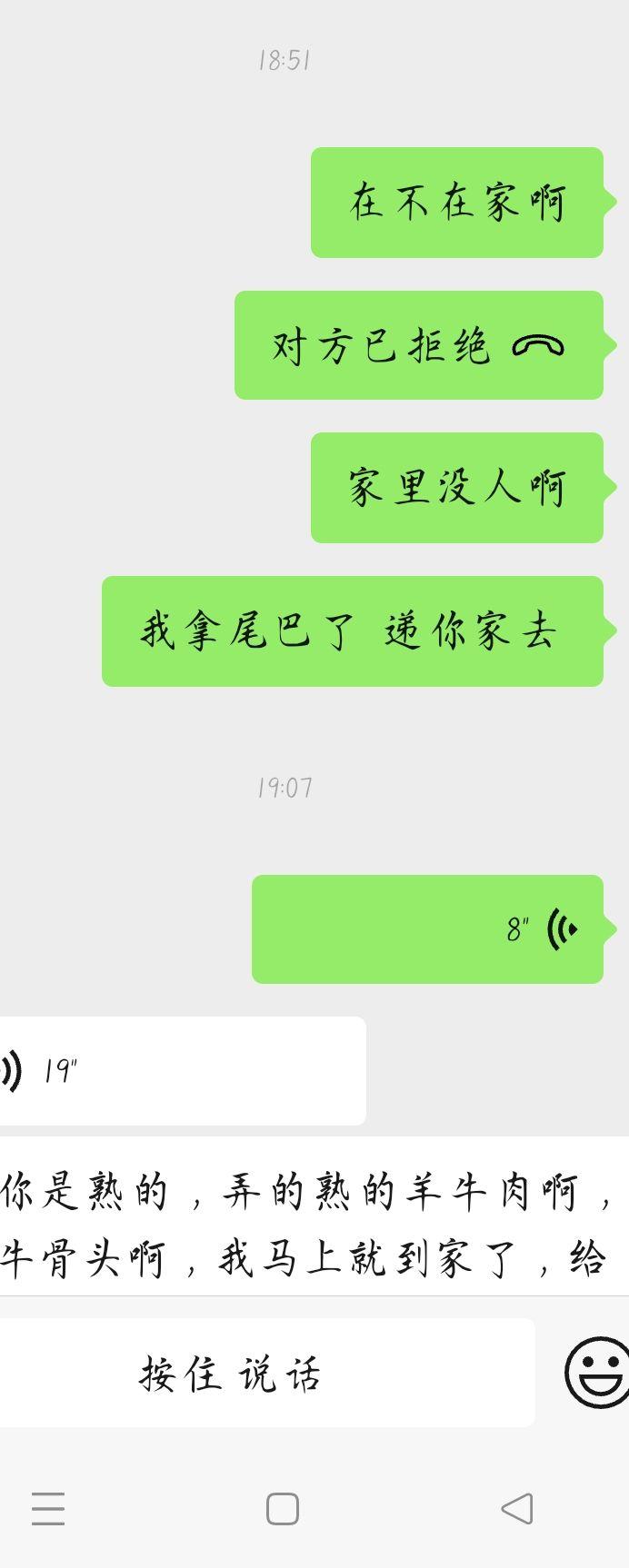
Task: Play the 8-second sent voice message
Action: (427, 928)
